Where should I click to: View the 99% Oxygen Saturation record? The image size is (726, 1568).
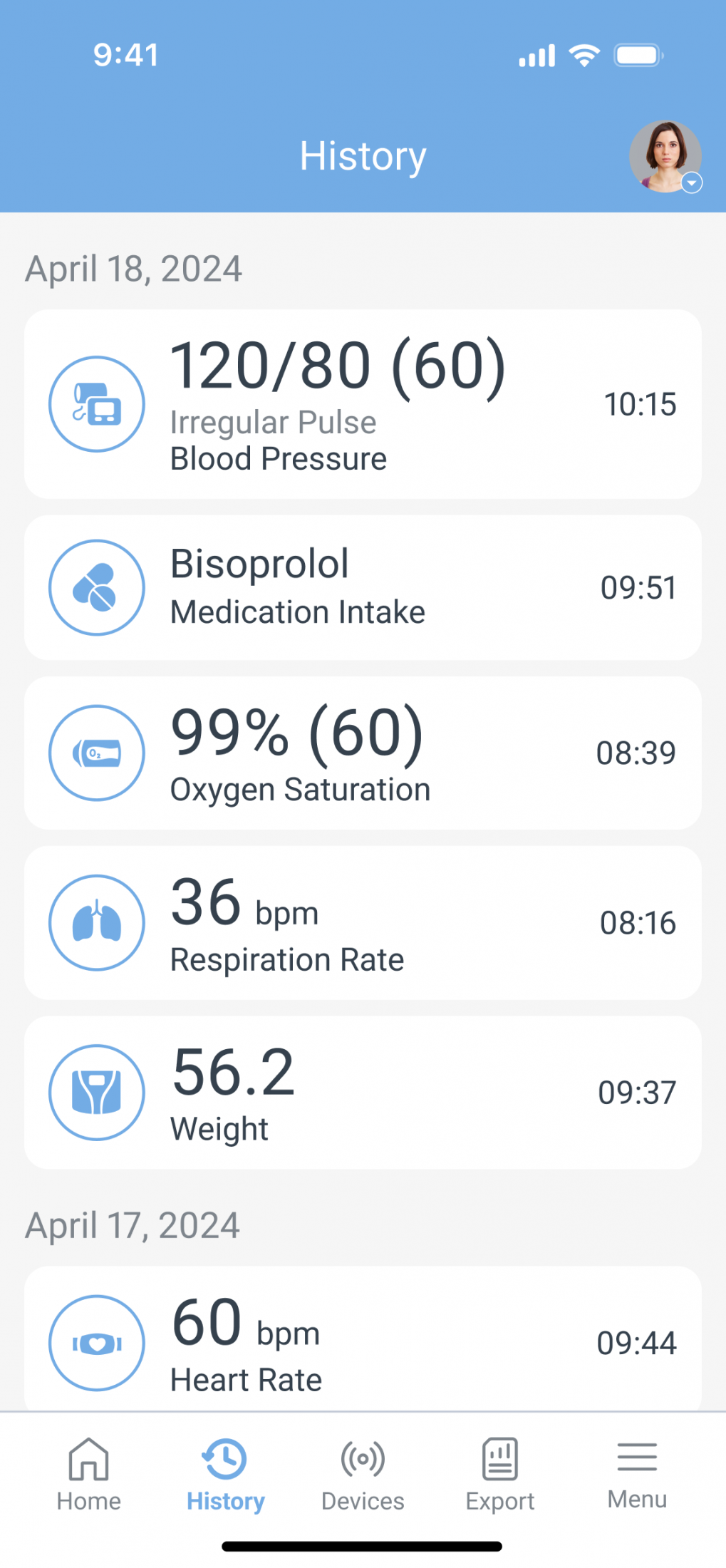point(363,753)
